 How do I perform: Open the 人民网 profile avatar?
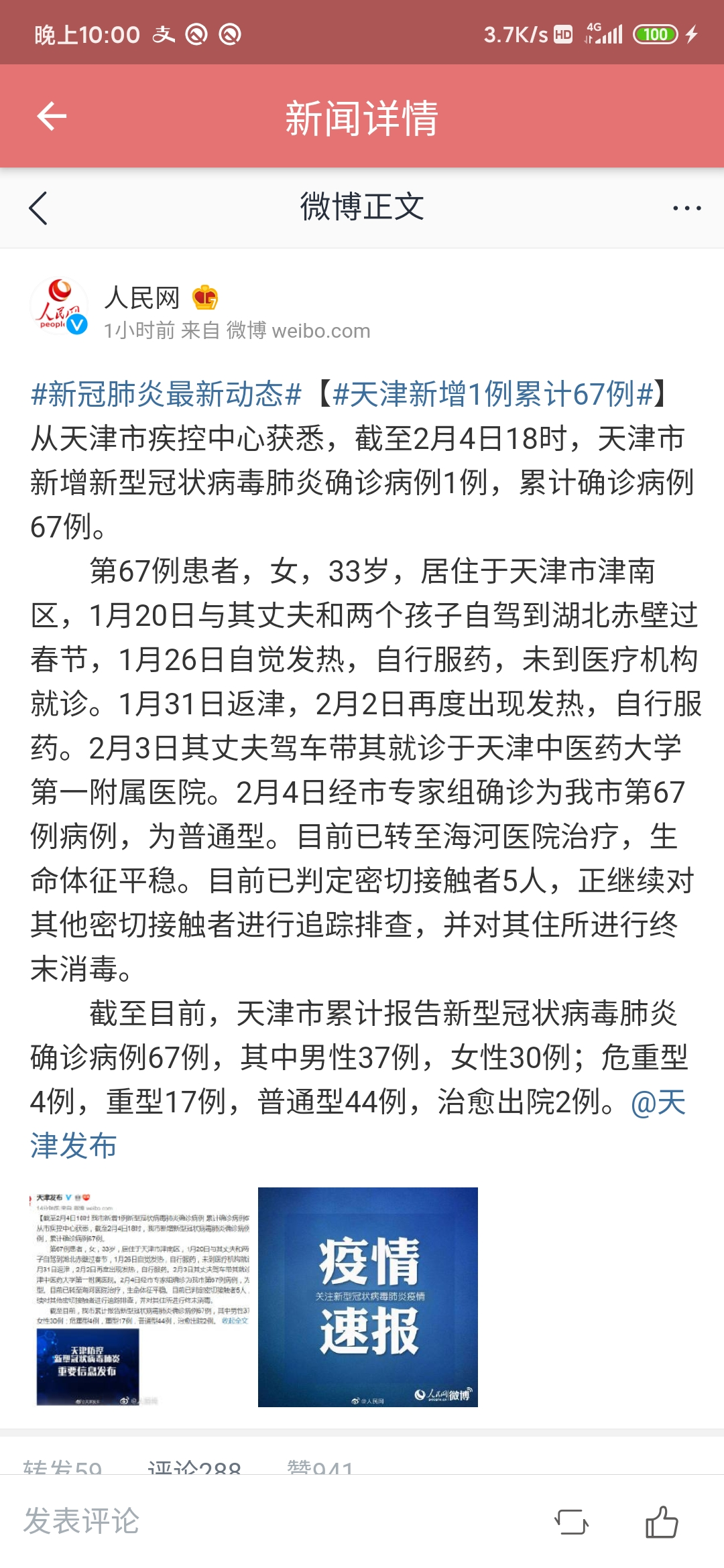tap(59, 307)
